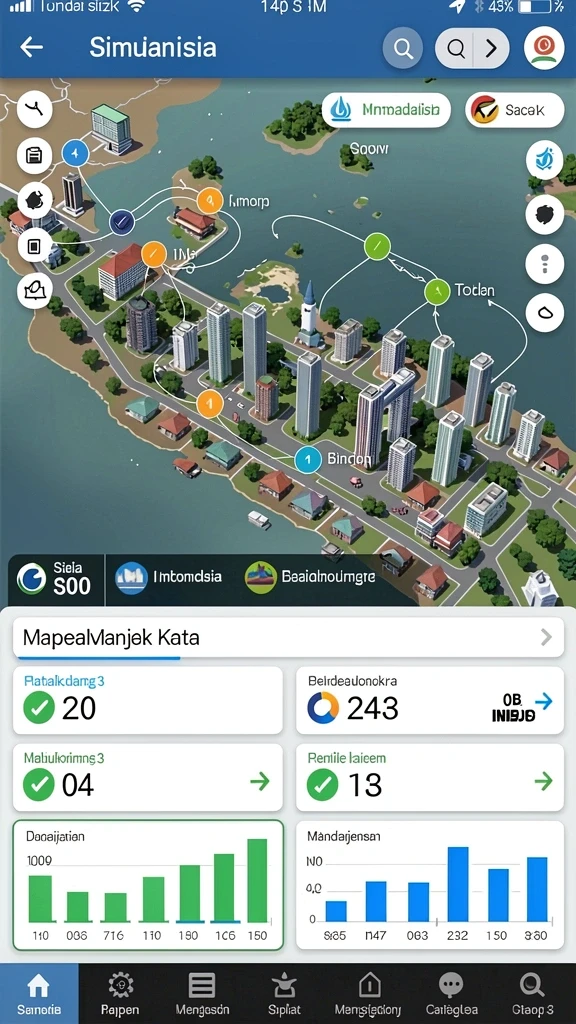
Task: Open the Flatalkdamg 3 card
Action: (x=148, y=701)
